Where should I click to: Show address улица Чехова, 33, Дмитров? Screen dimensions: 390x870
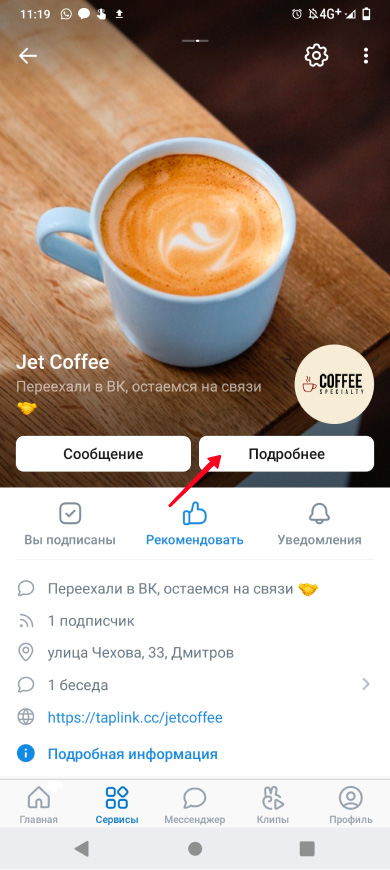click(140, 653)
